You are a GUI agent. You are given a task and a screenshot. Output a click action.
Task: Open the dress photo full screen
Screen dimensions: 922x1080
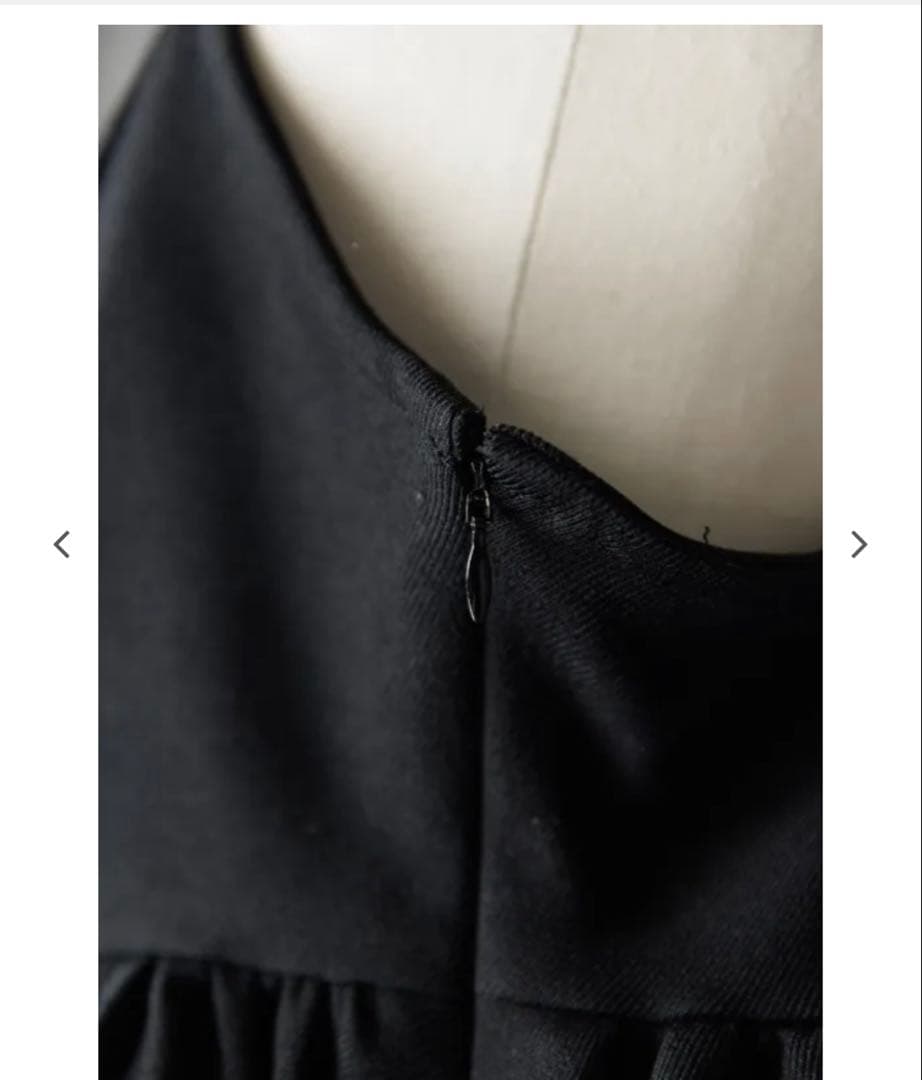[460, 550]
